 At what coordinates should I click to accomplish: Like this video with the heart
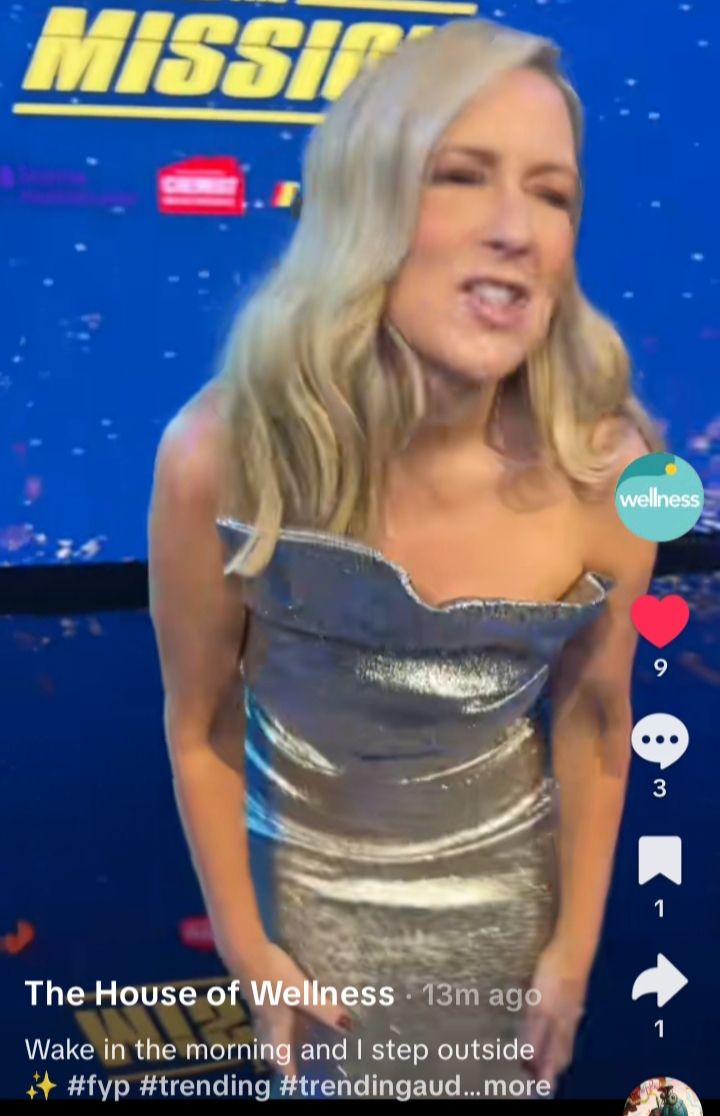pos(660,621)
